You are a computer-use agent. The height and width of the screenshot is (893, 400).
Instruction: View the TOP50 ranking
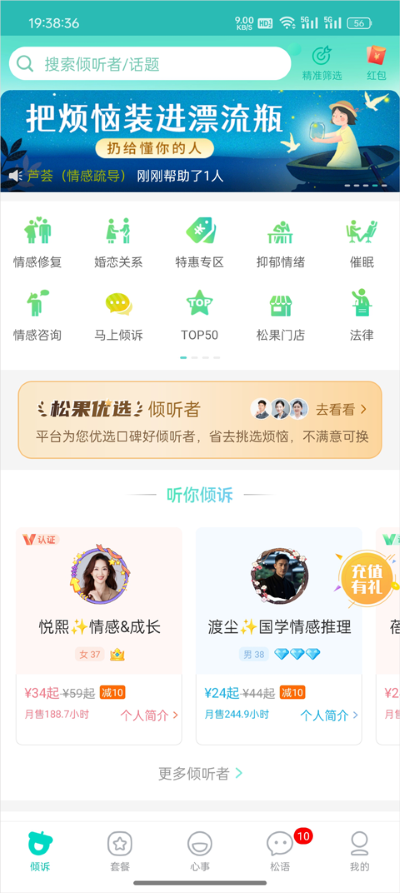(199, 315)
